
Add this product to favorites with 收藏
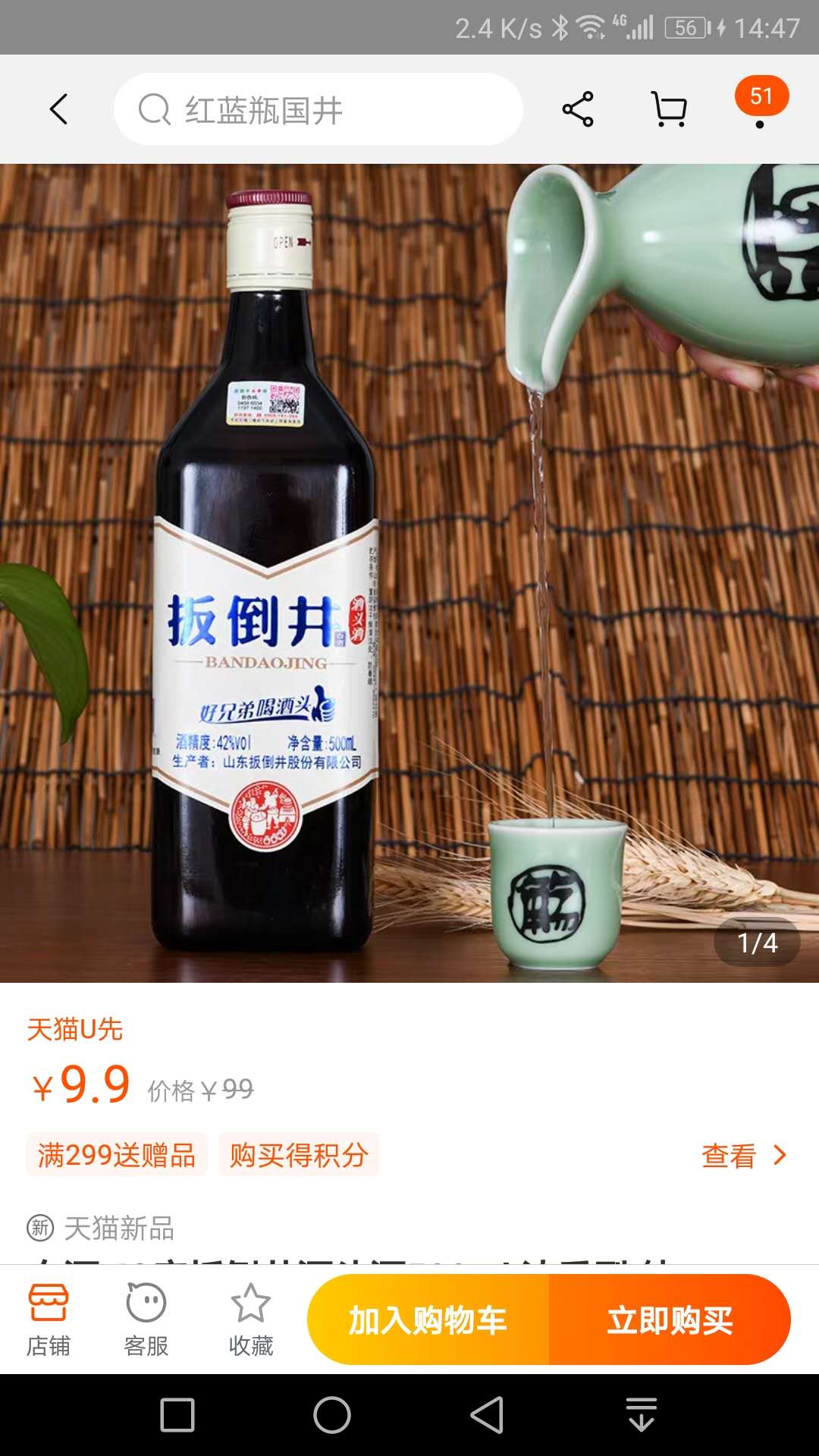[x=251, y=1319]
